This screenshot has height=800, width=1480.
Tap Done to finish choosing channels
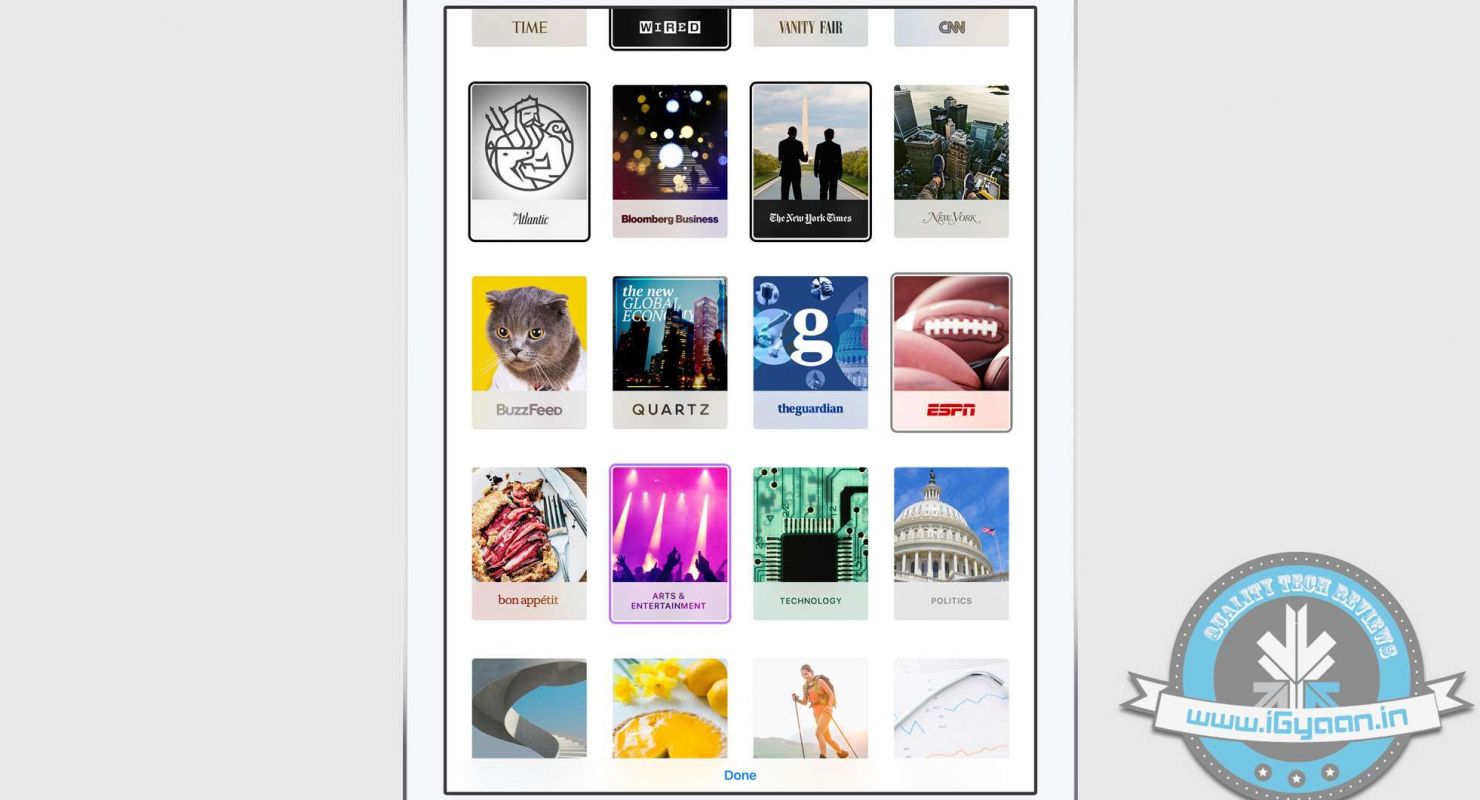pos(739,775)
